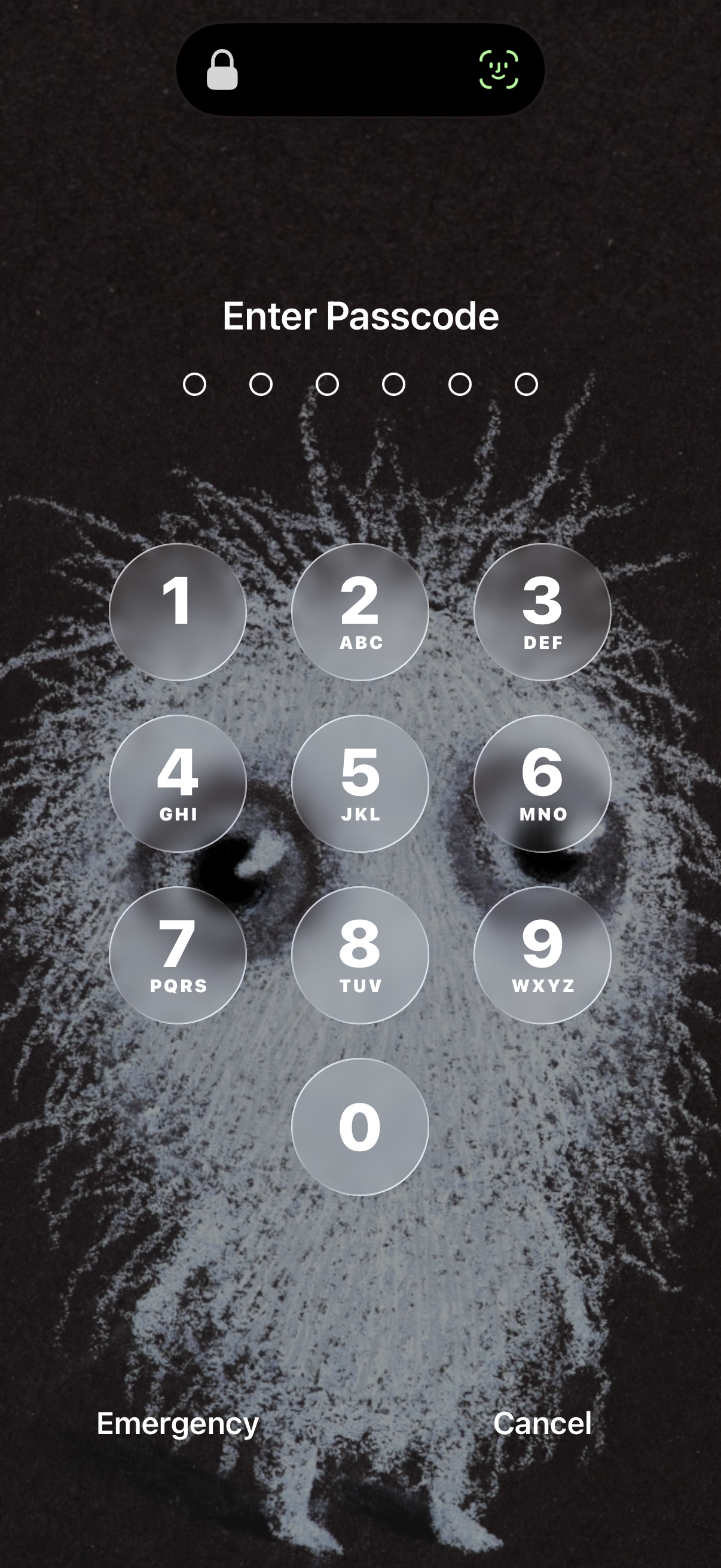Cancel passcode entry
This screenshot has width=721, height=1568.
[542, 1424]
